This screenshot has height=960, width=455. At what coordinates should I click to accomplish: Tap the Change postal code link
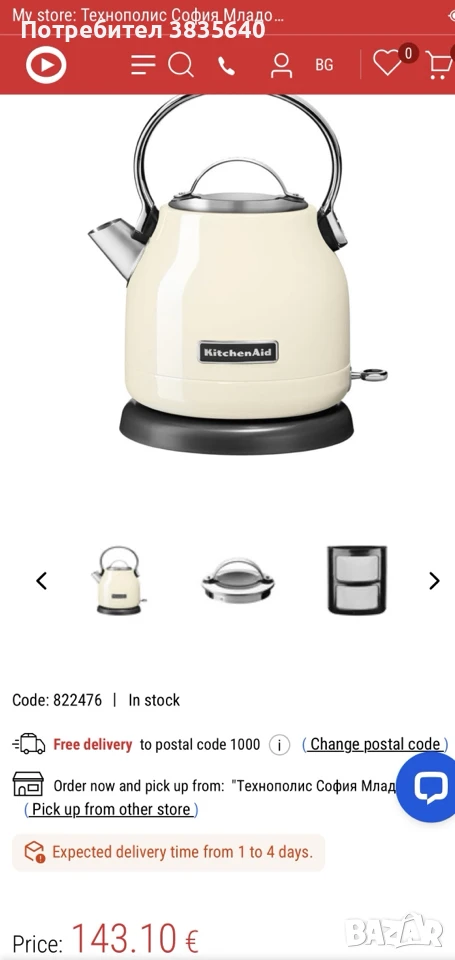pyautogui.click(x=375, y=744)
